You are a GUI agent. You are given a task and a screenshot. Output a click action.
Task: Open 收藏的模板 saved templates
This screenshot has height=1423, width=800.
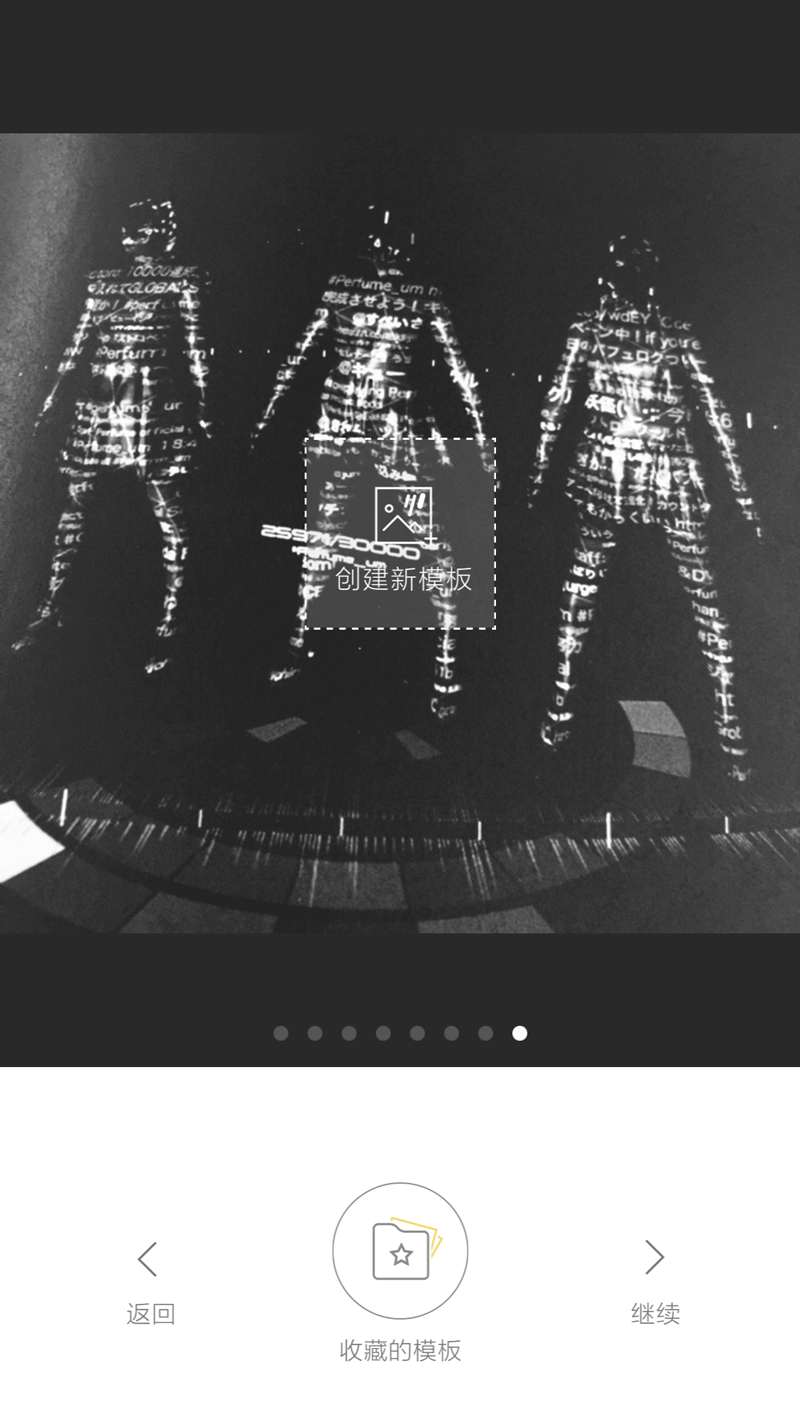pos(400,1251)
